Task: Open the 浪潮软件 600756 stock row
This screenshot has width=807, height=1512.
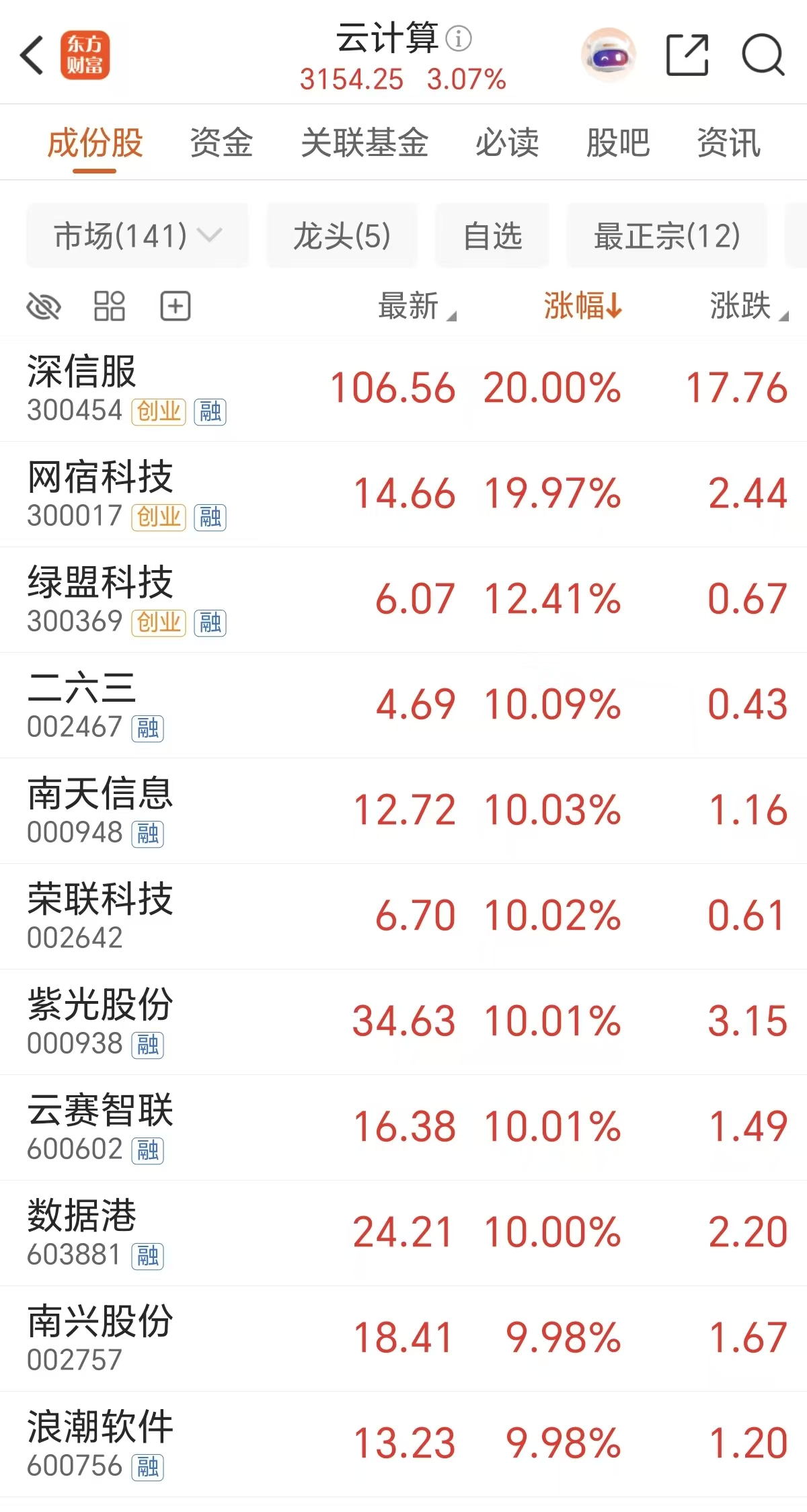Action: pos(403,1444)
